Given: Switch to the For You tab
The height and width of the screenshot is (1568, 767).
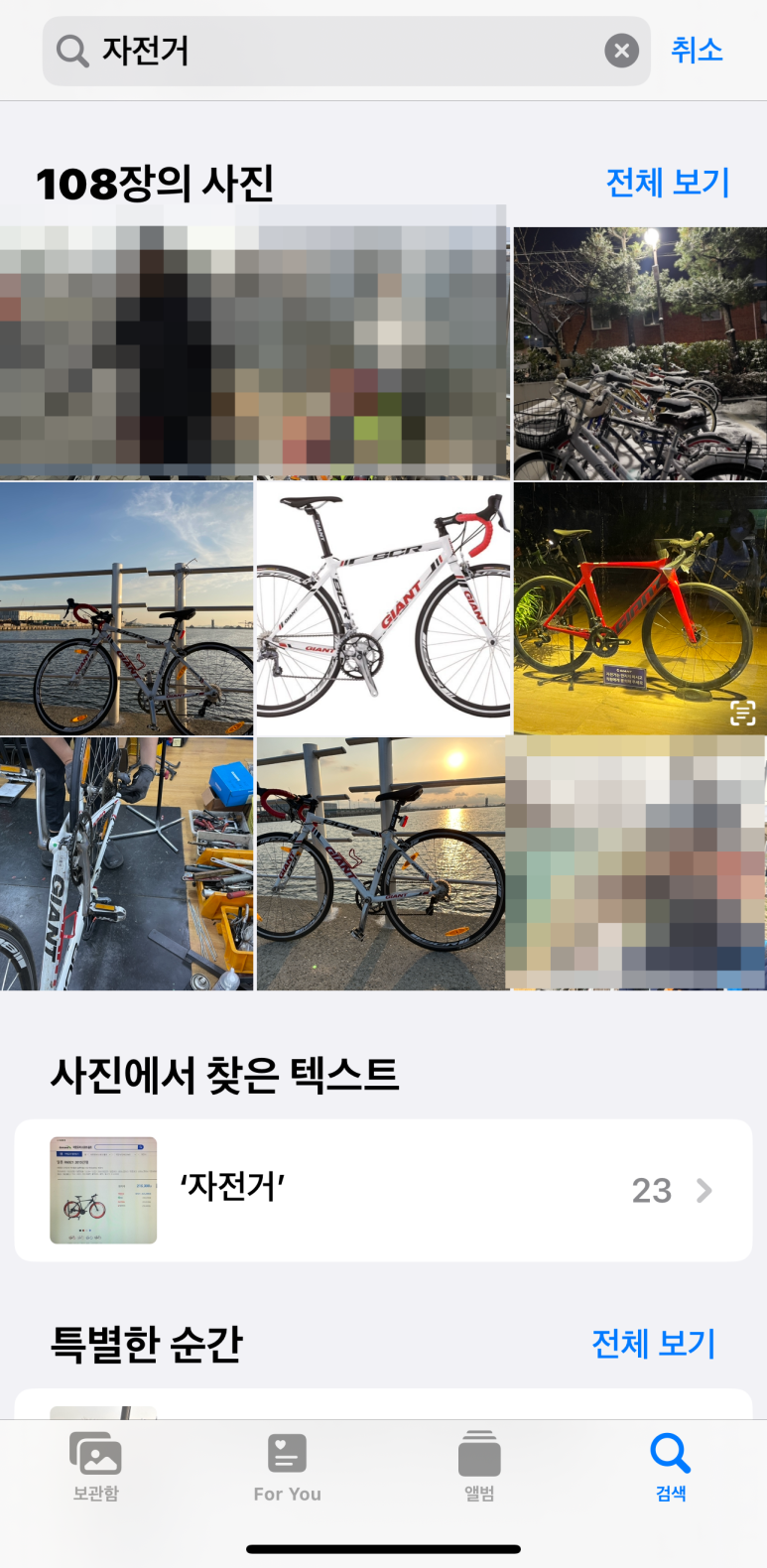Looking at the screenshot, I should coord(288,1467).
